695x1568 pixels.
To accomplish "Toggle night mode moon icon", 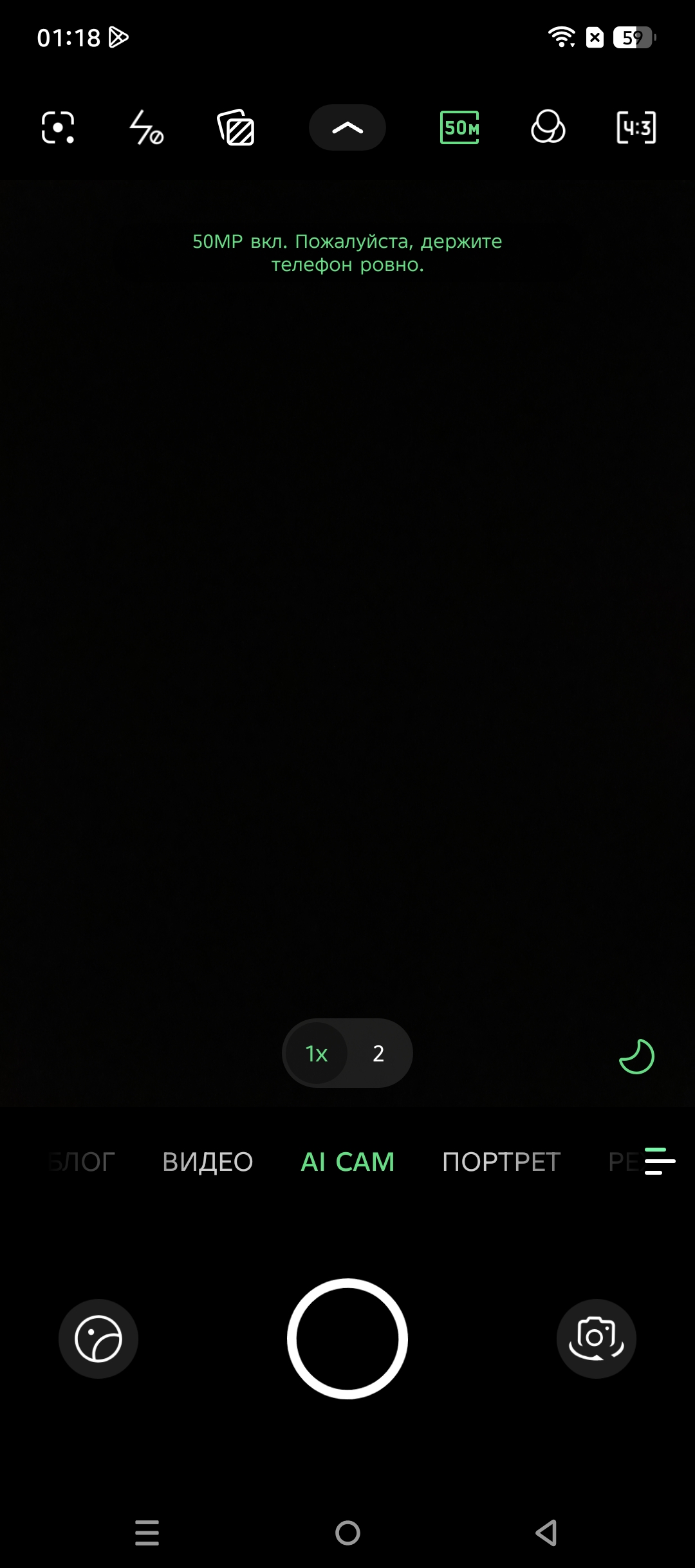I will [x=636, y=1056].
